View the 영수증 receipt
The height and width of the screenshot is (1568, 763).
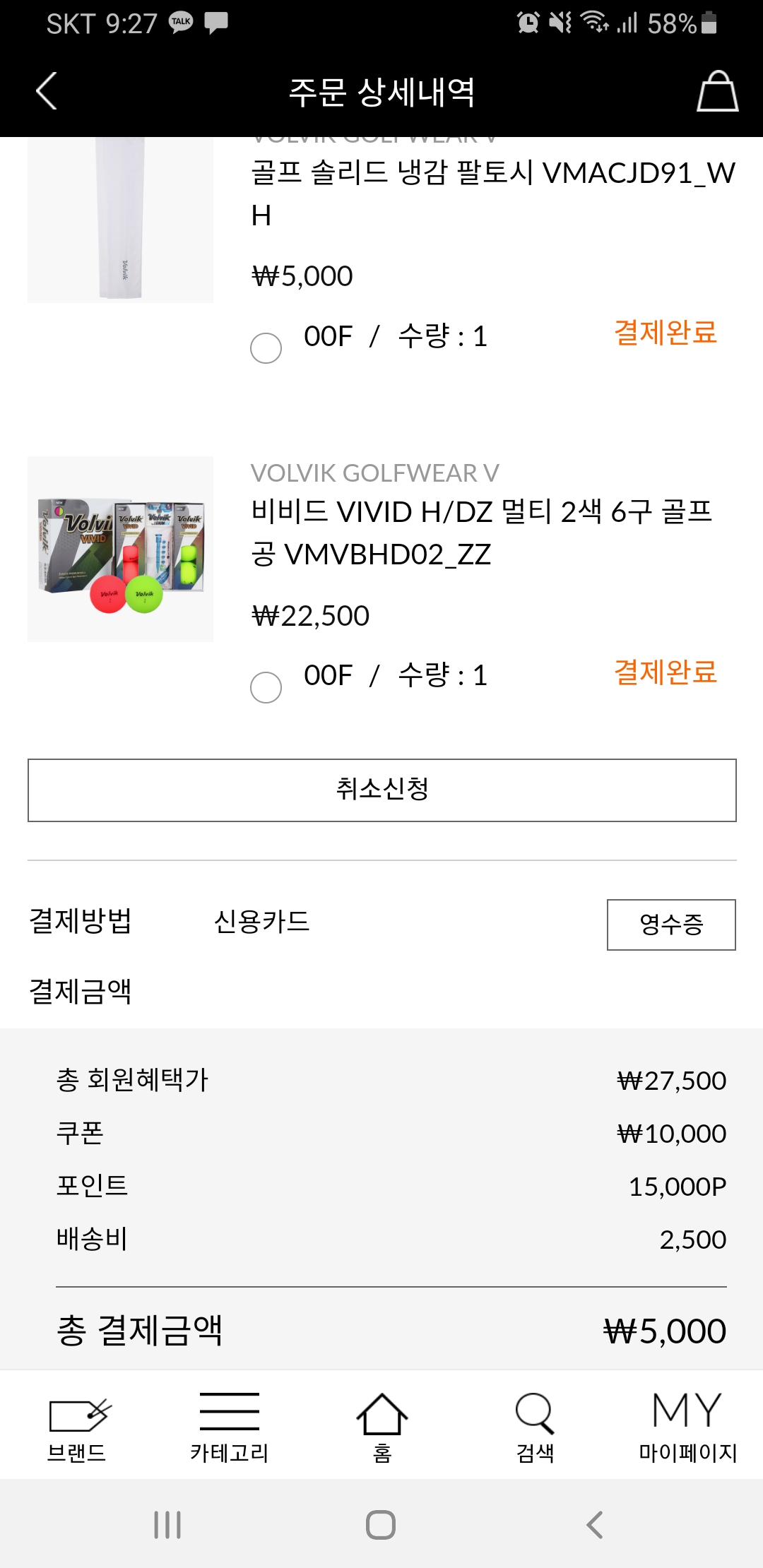click(670, 925)
